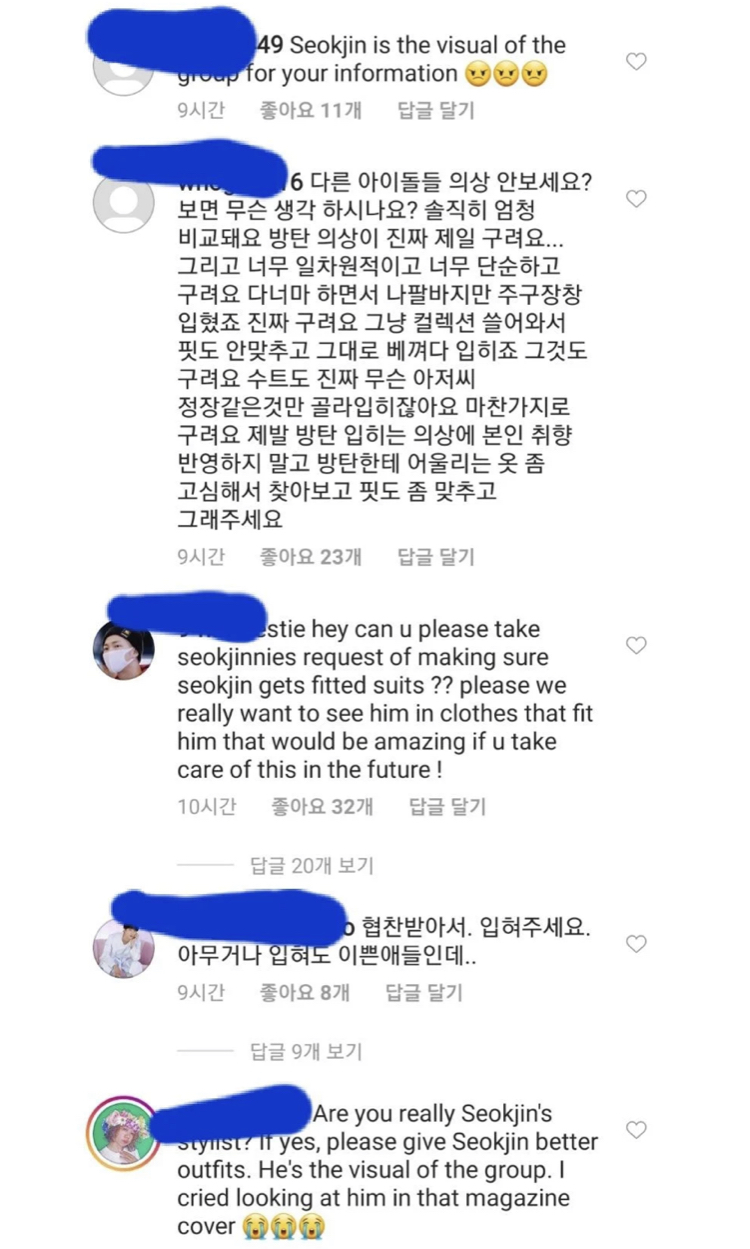Open default avatar beside the long Korean comment
Image resolution: width=750 pixels, height=1249 pixels.
[x=124, y=202]
